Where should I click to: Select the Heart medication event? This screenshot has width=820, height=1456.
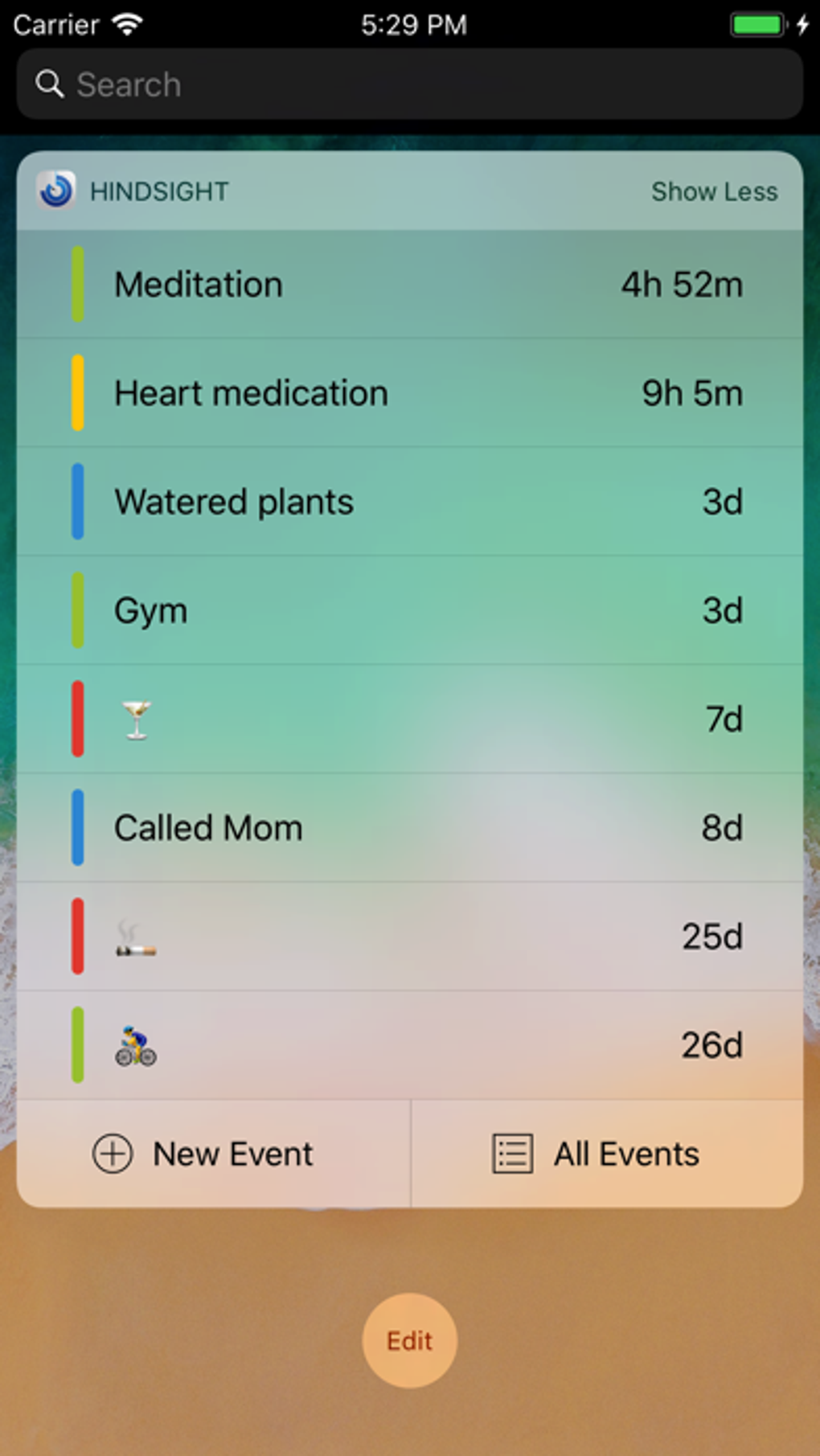[x=410, y=393]
